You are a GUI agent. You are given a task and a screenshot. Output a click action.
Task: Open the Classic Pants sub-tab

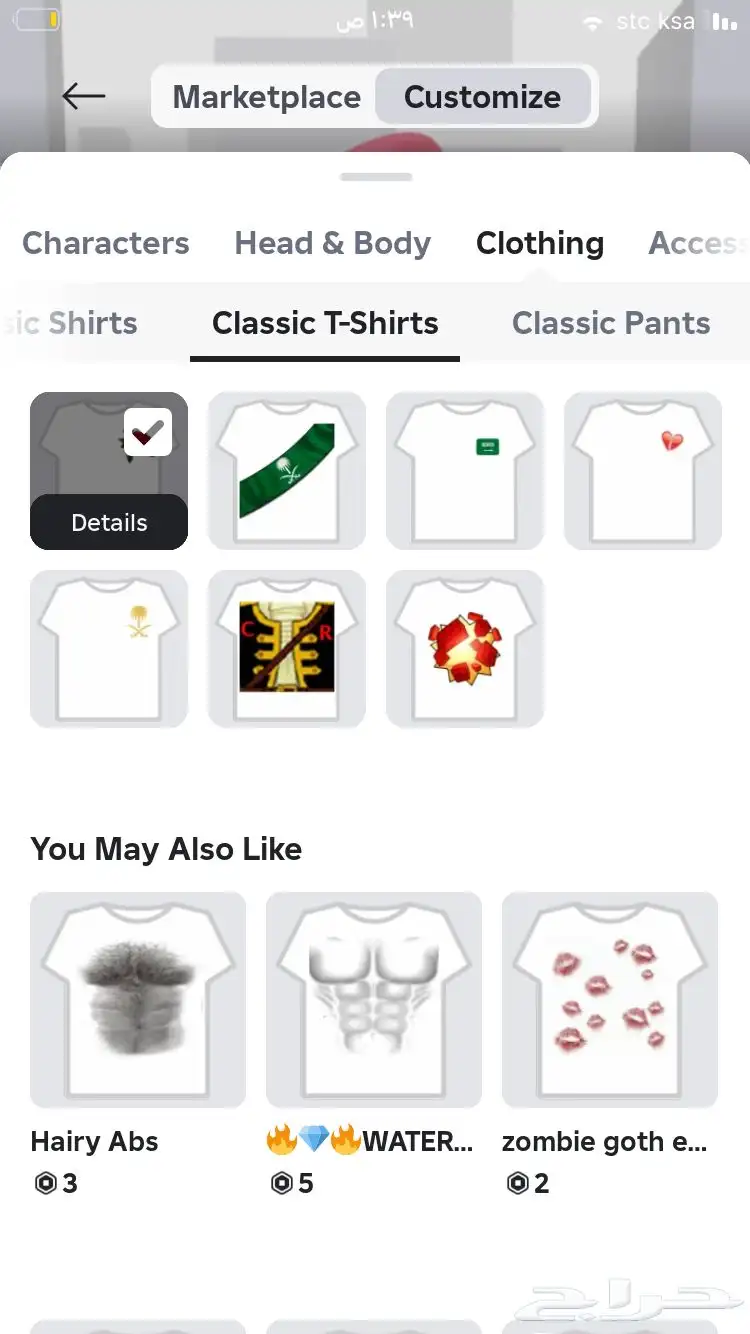click(611, 323)
